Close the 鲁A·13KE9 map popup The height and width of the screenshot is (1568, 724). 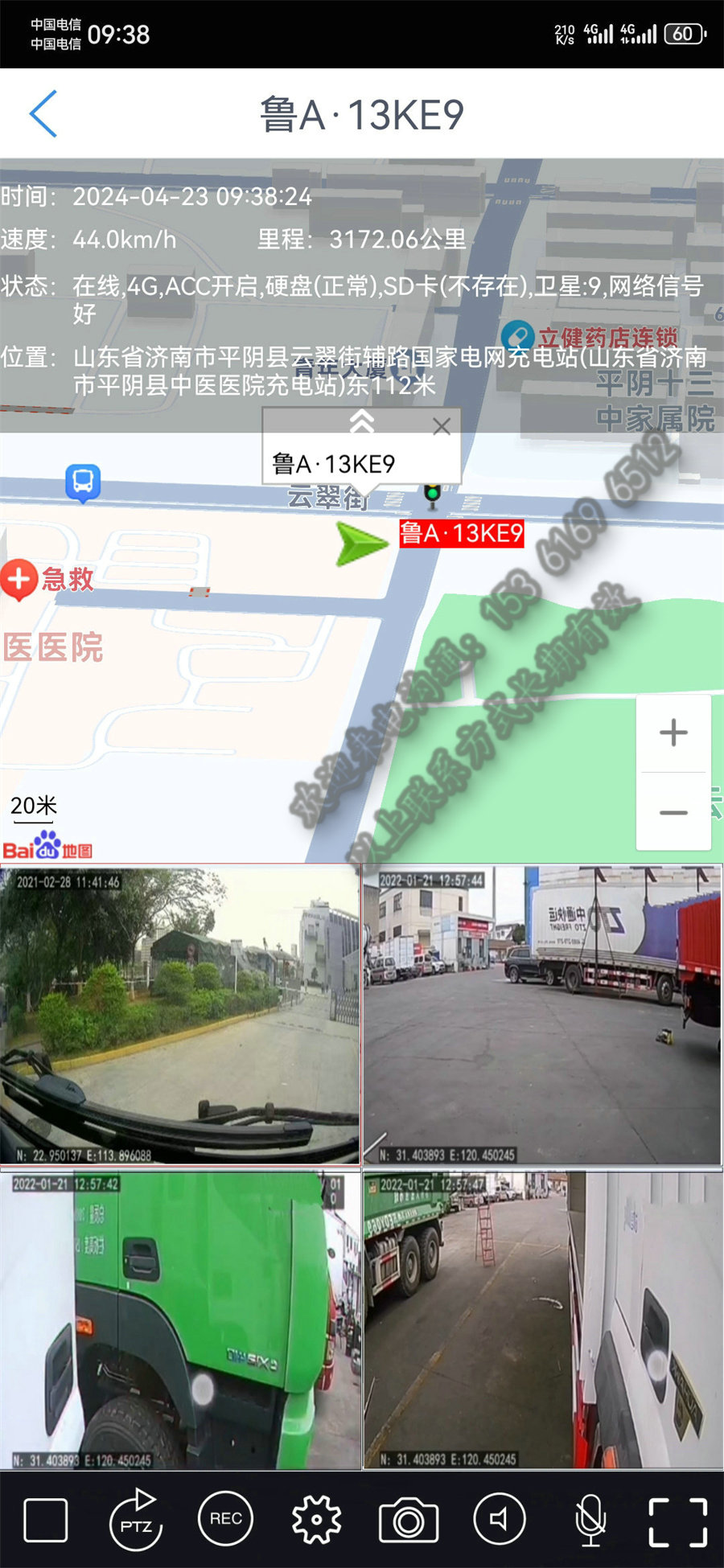tap(441, 426)
